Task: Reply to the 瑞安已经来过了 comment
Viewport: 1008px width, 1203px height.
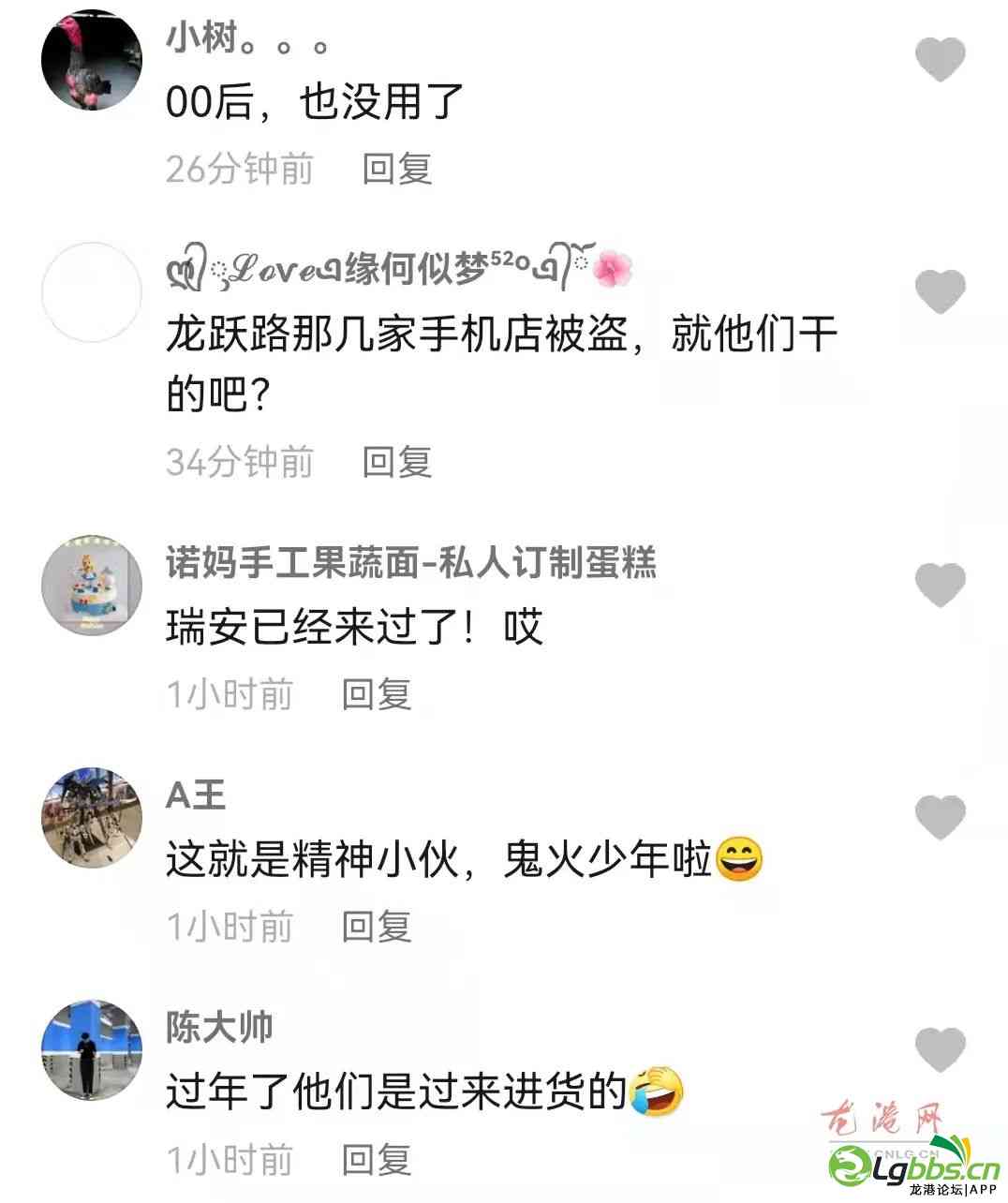Action: point(377,694)
